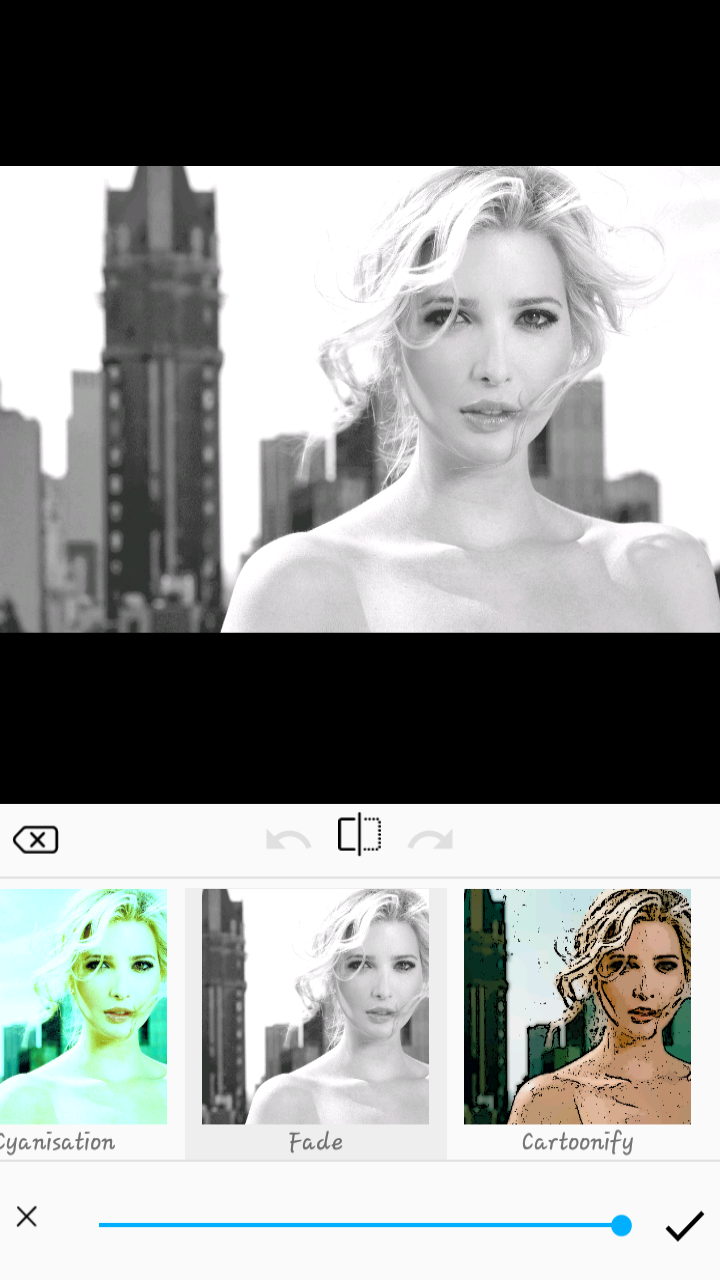Tap the eraser clear icon
Screen dimensions: 720x1280
pyautogui.click(x=35, y=839)
